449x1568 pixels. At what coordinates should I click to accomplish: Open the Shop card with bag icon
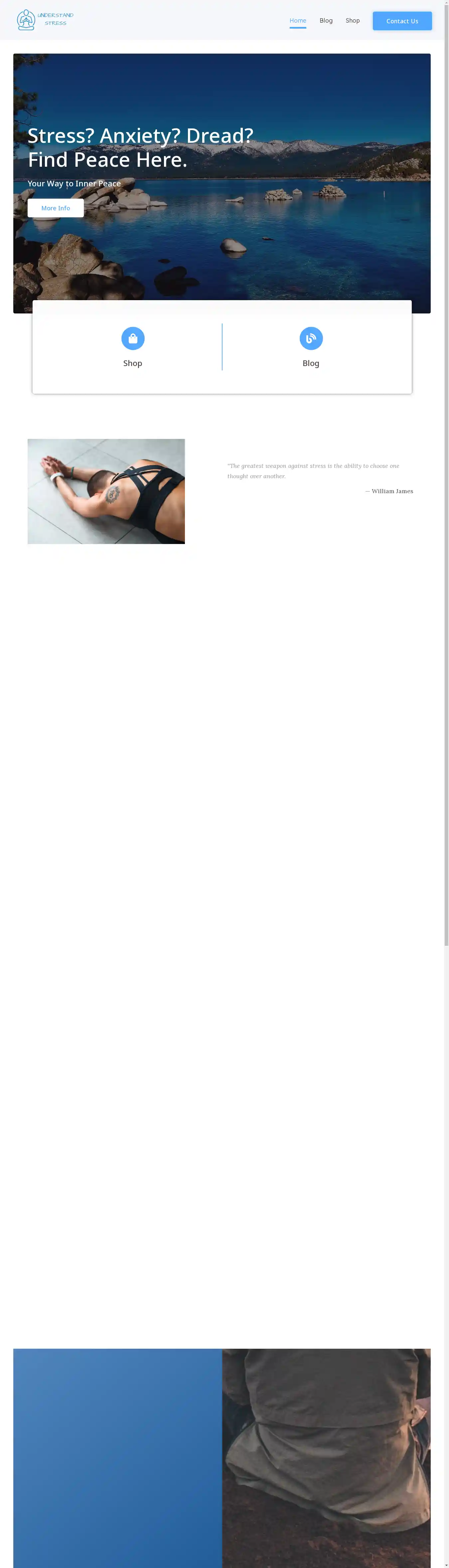coord(133,346)
